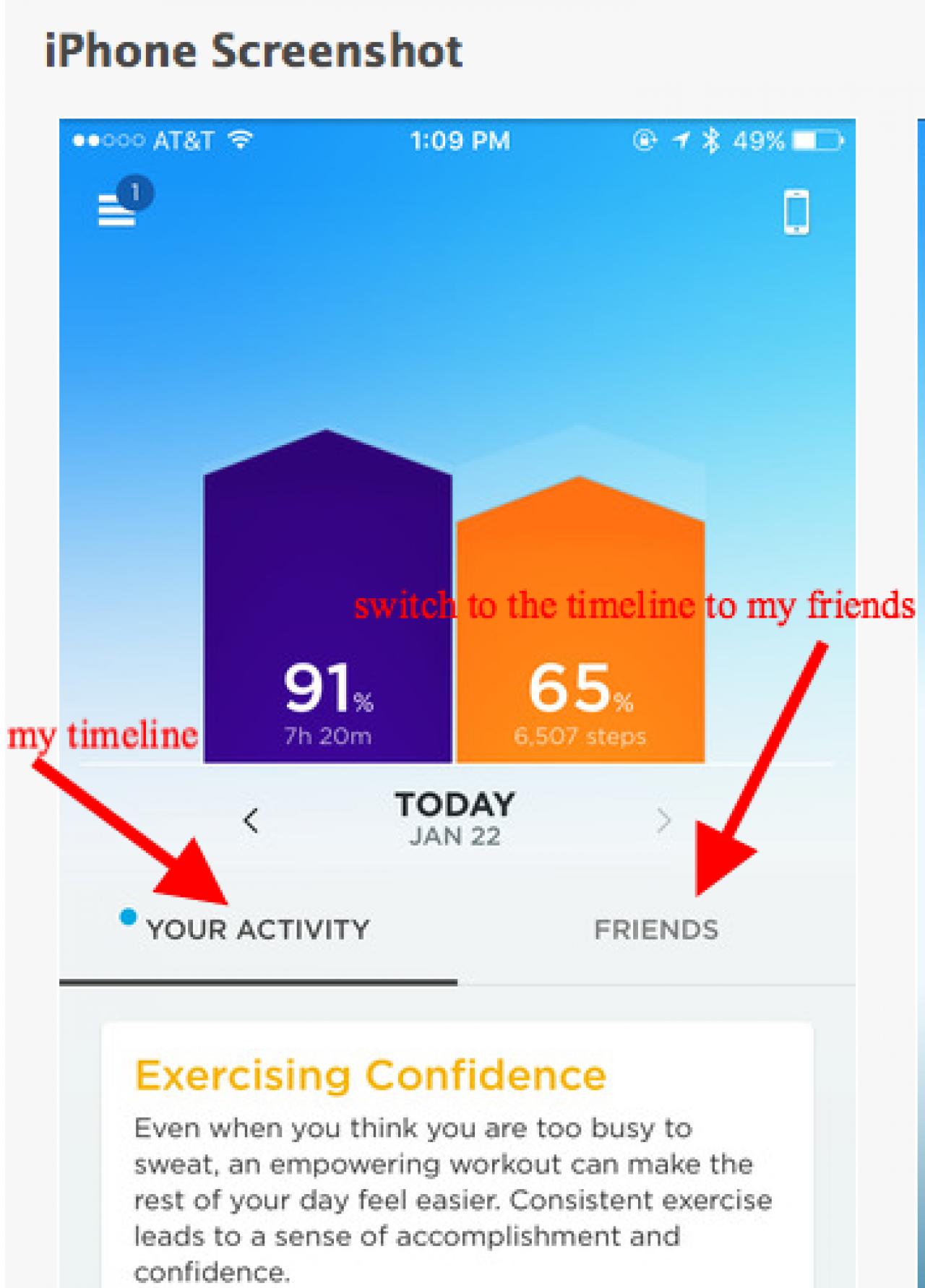Viewport: 925px width, 1288px height.
Task: Go to the next day with right chevron
Action: (663, 821)
